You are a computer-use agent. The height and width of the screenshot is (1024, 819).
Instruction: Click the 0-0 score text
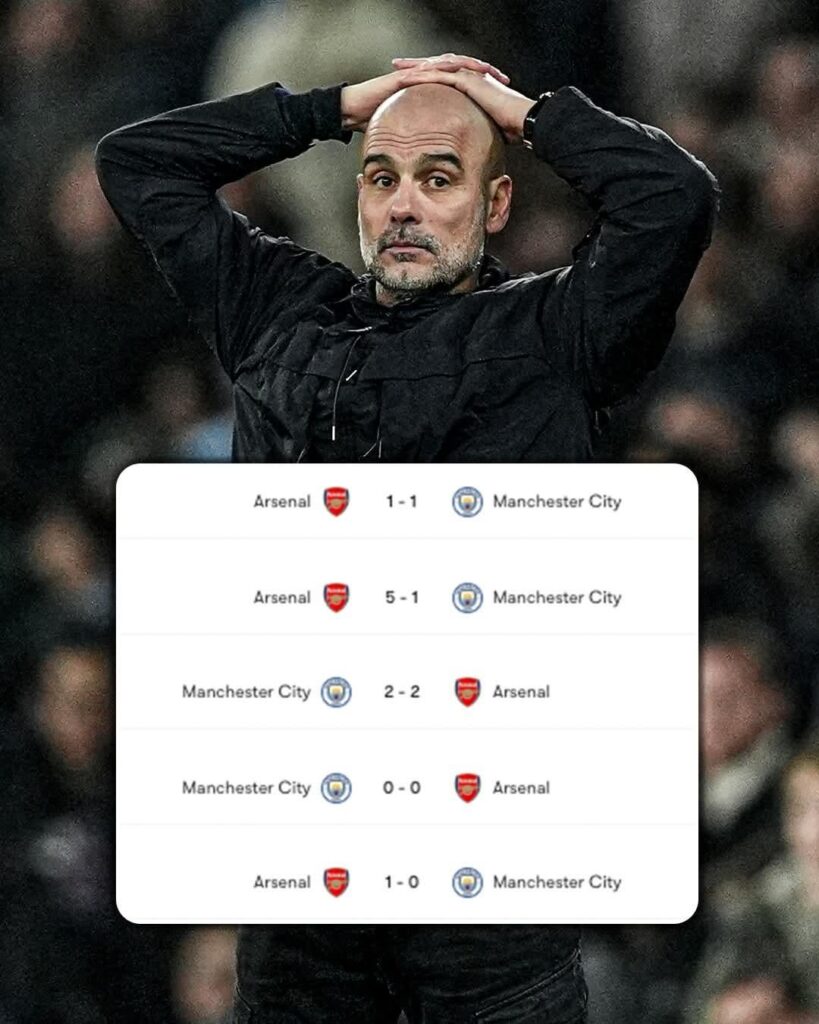click(401, 788)
